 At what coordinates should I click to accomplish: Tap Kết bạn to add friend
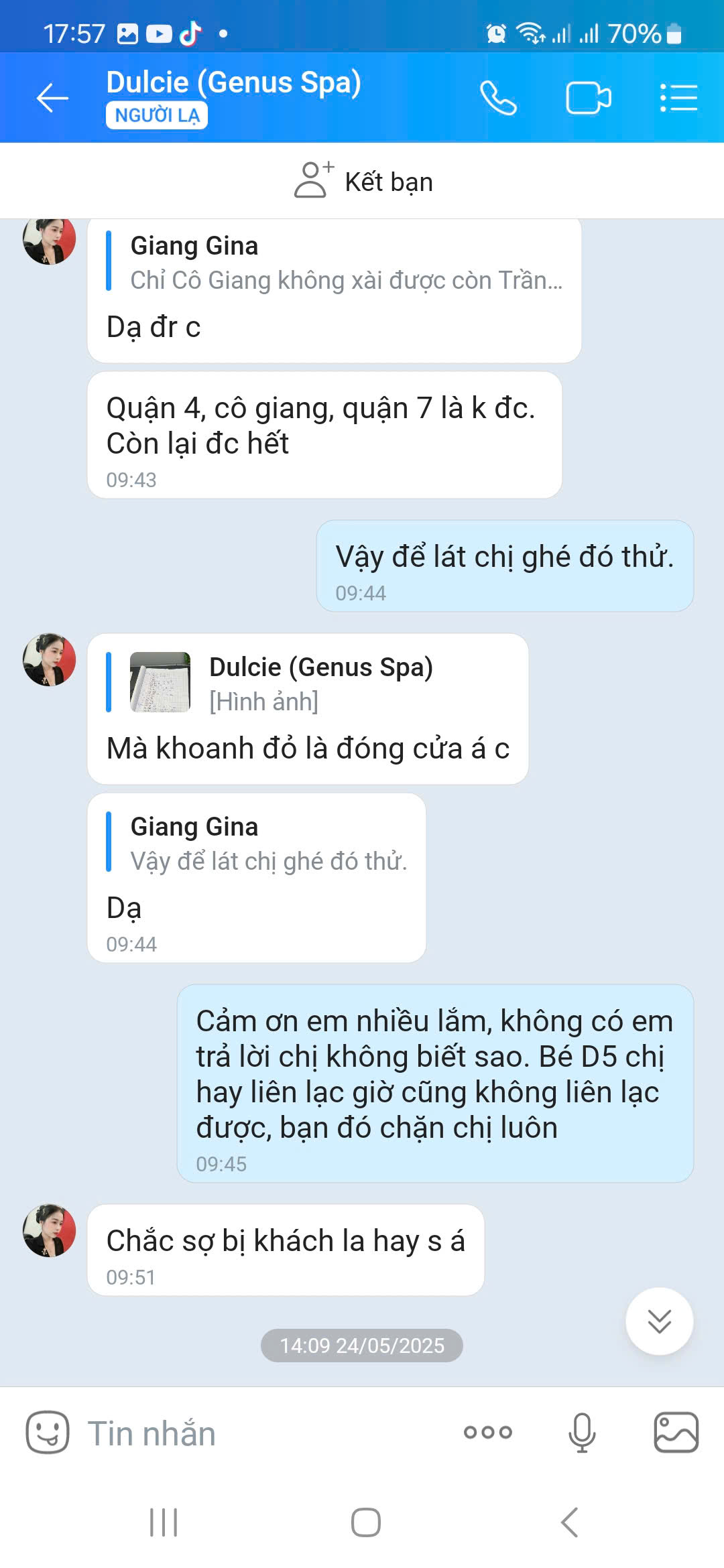pos(363,182)
